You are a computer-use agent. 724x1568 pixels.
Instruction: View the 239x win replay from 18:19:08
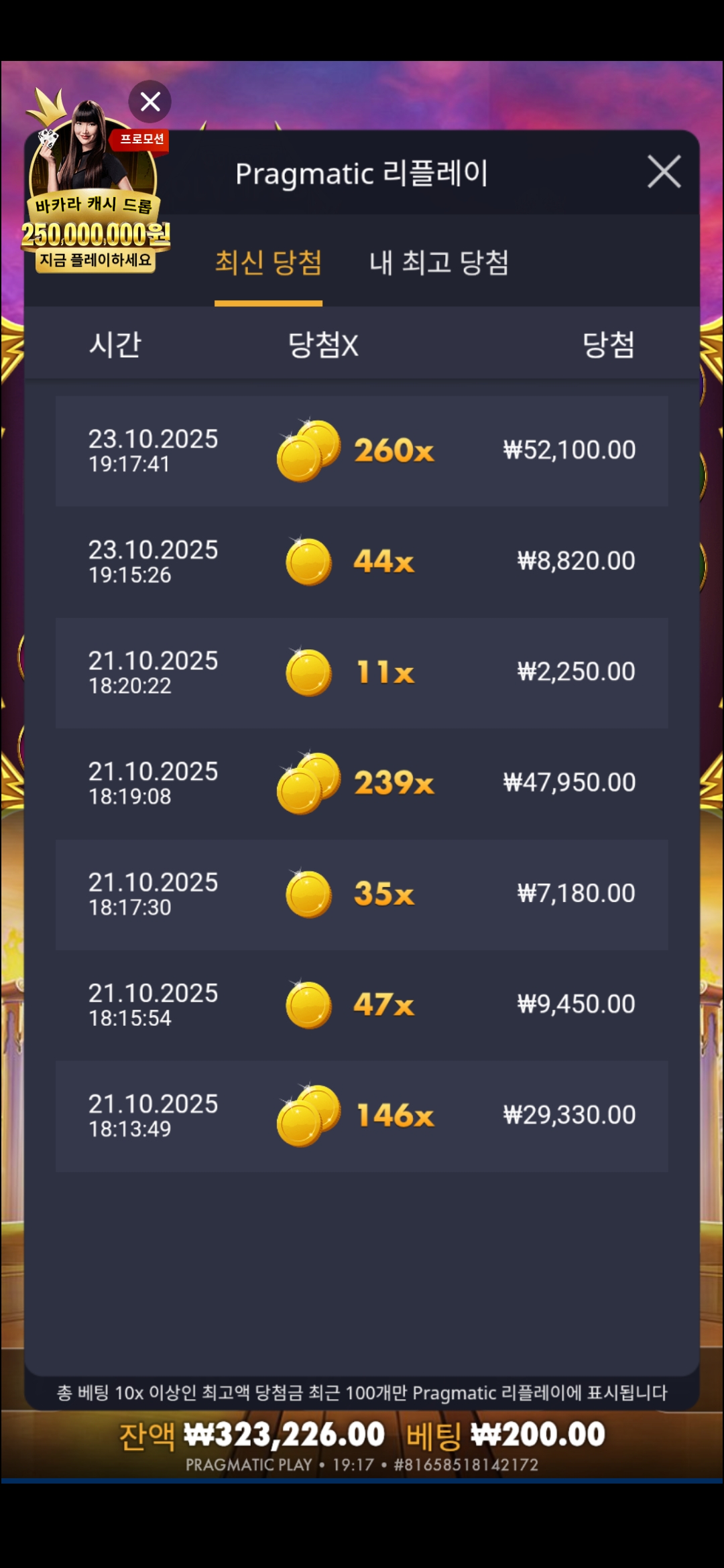coord(362,783)
